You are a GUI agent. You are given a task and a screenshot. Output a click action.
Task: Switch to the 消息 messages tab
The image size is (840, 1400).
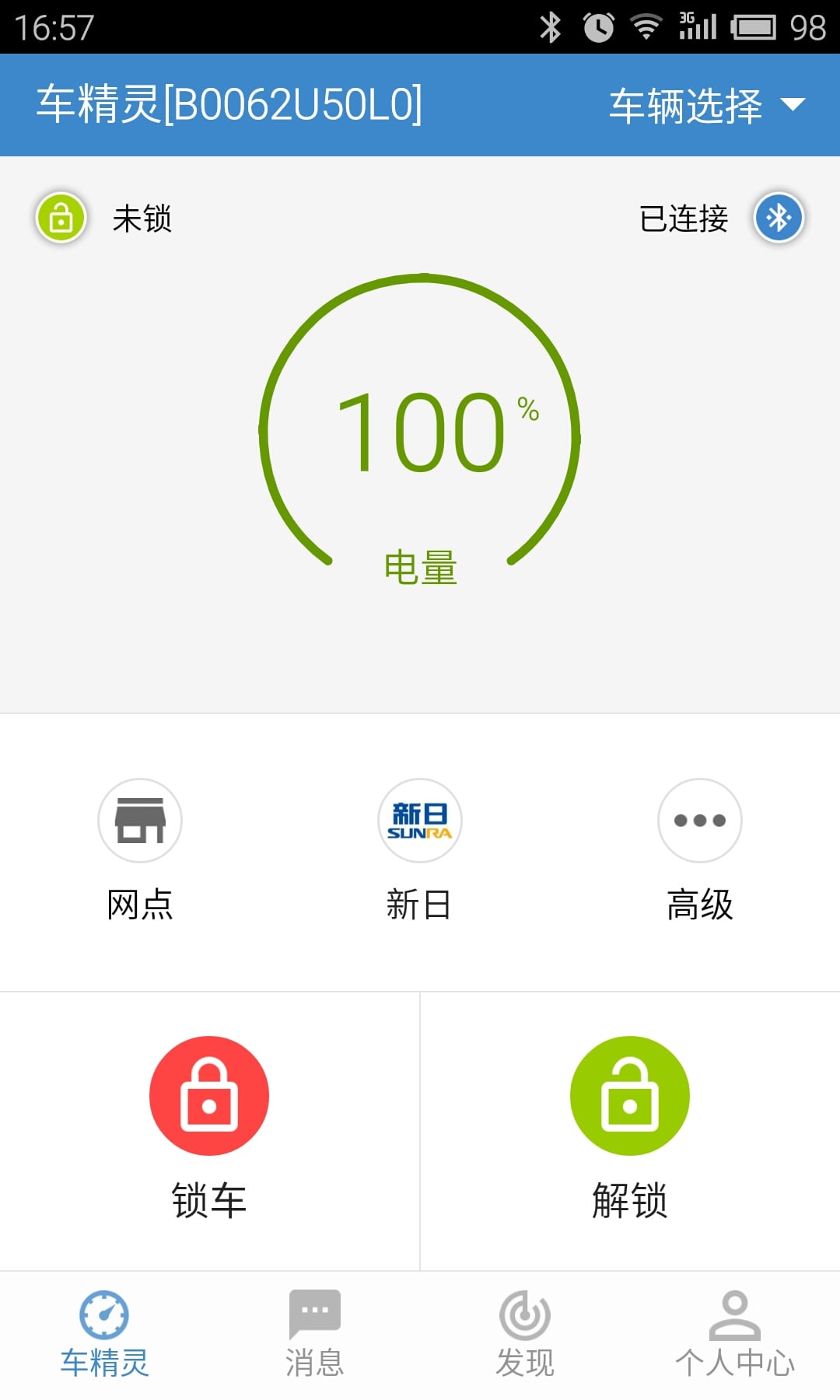pos(315,1335)
